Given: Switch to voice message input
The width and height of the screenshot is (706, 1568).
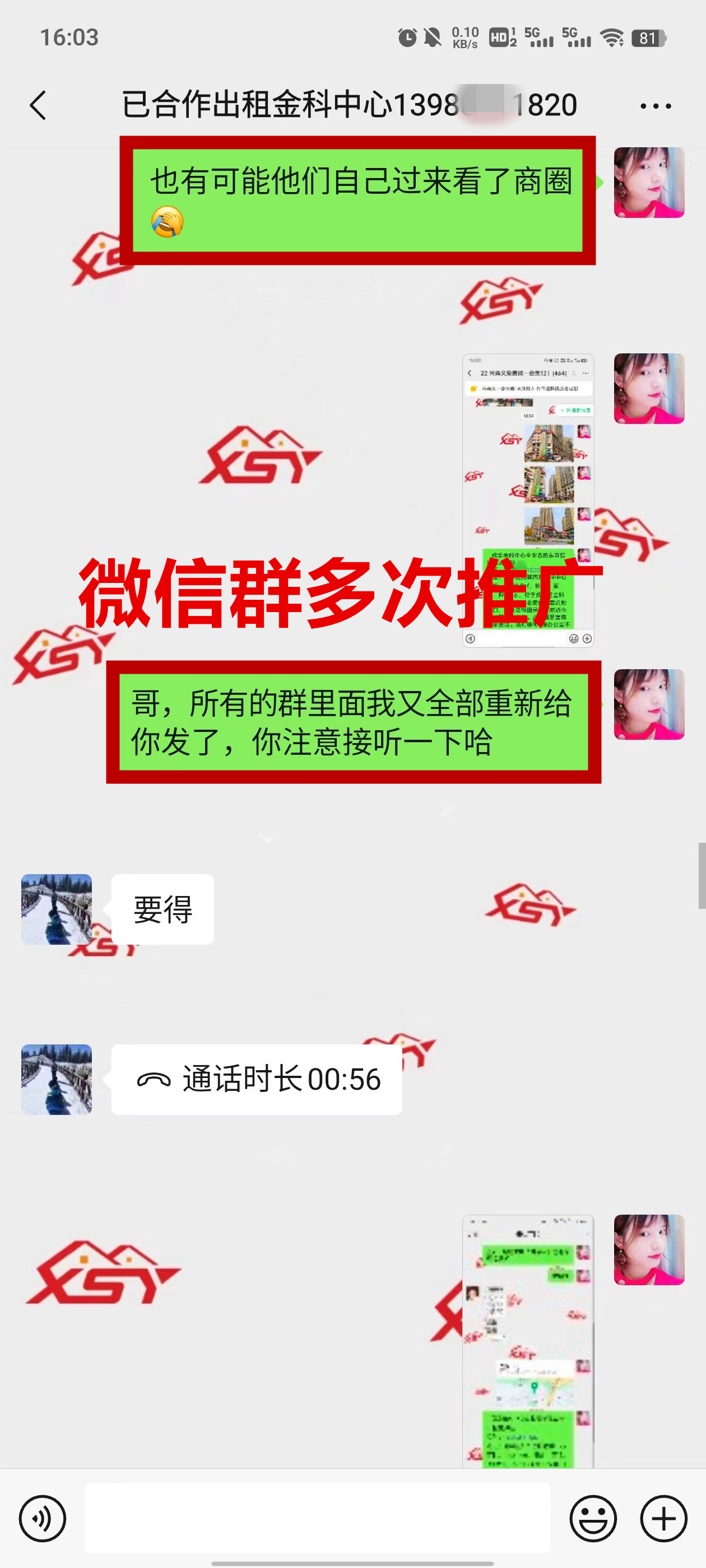Looking at the screenshot, I should pos(42,1518).
